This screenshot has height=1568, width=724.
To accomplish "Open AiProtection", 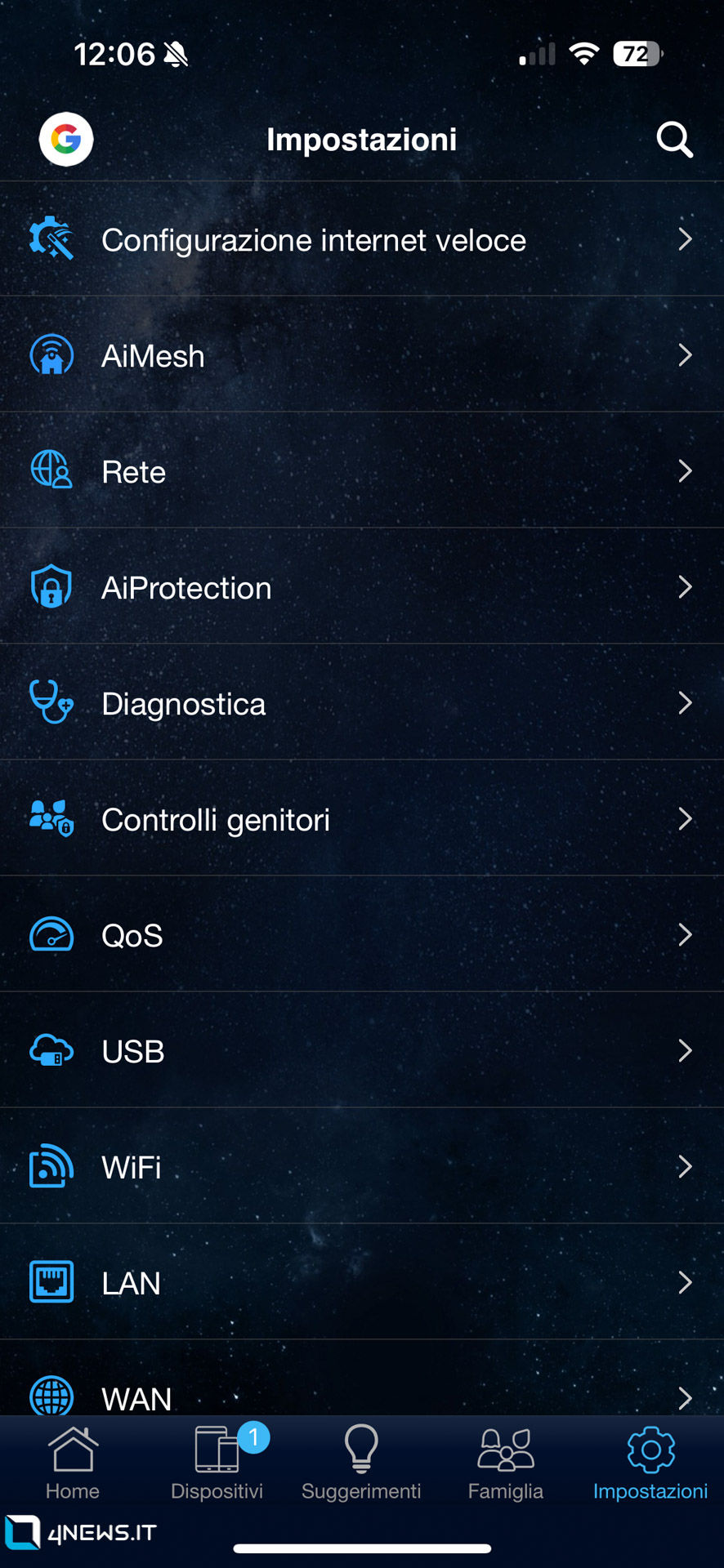I will click(362, 586).
